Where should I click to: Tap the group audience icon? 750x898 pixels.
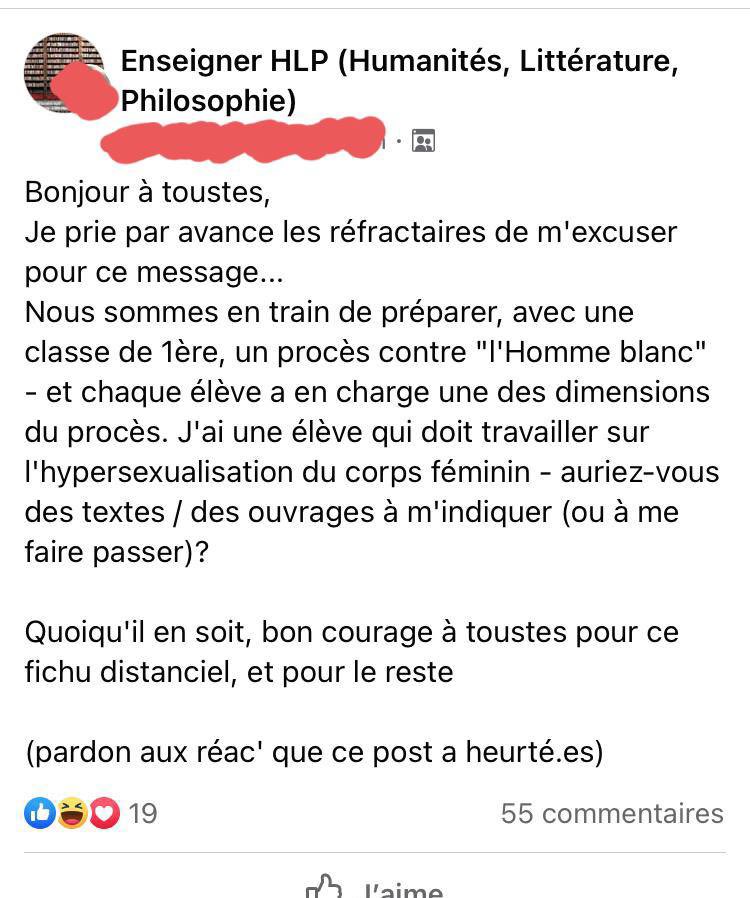click(x=423, y=141)
